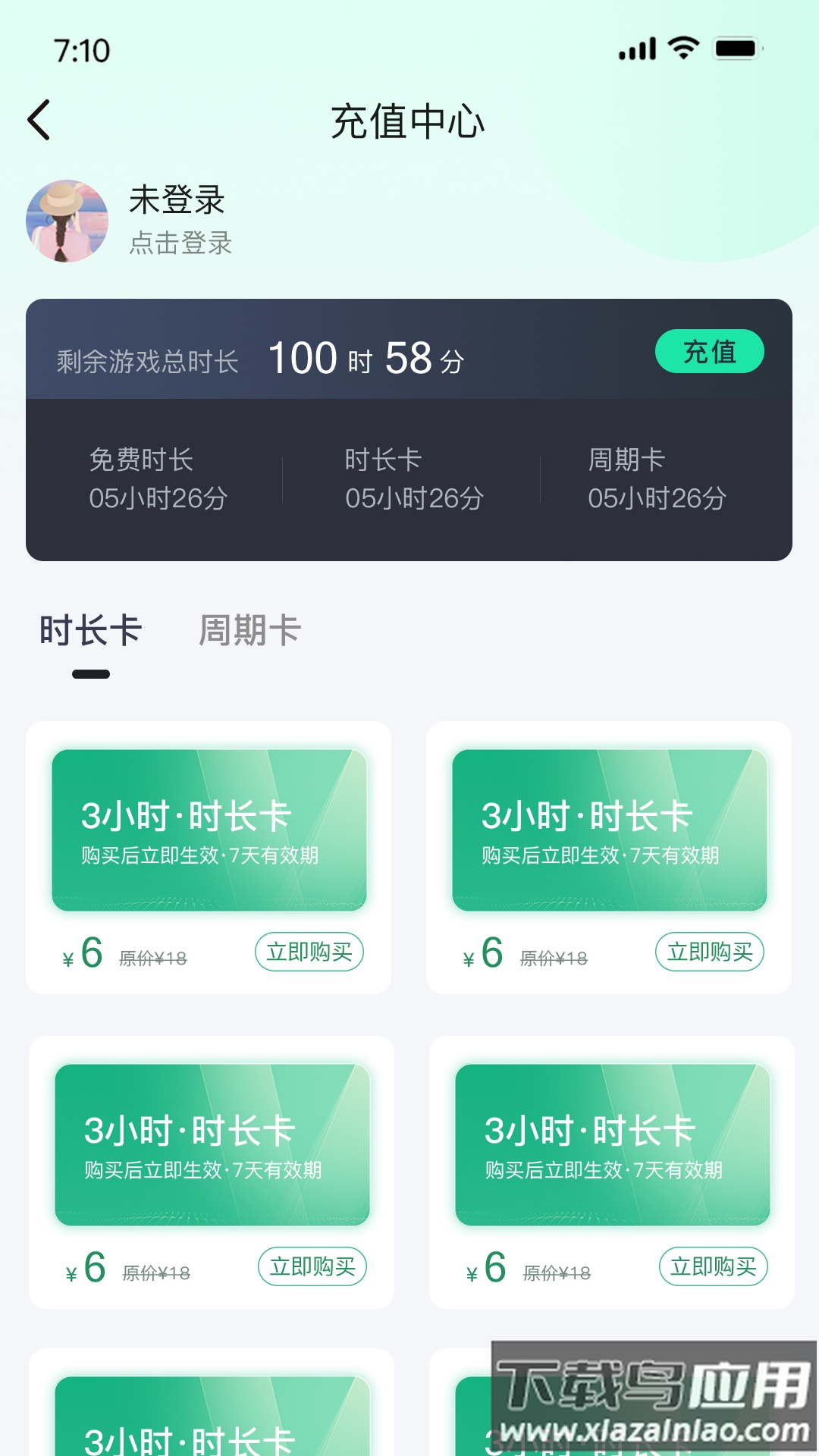Tap 立即购买 on the bottom-left card
The height and width of the screenshot is (1456, 819).
click(x=312, y=1266)
